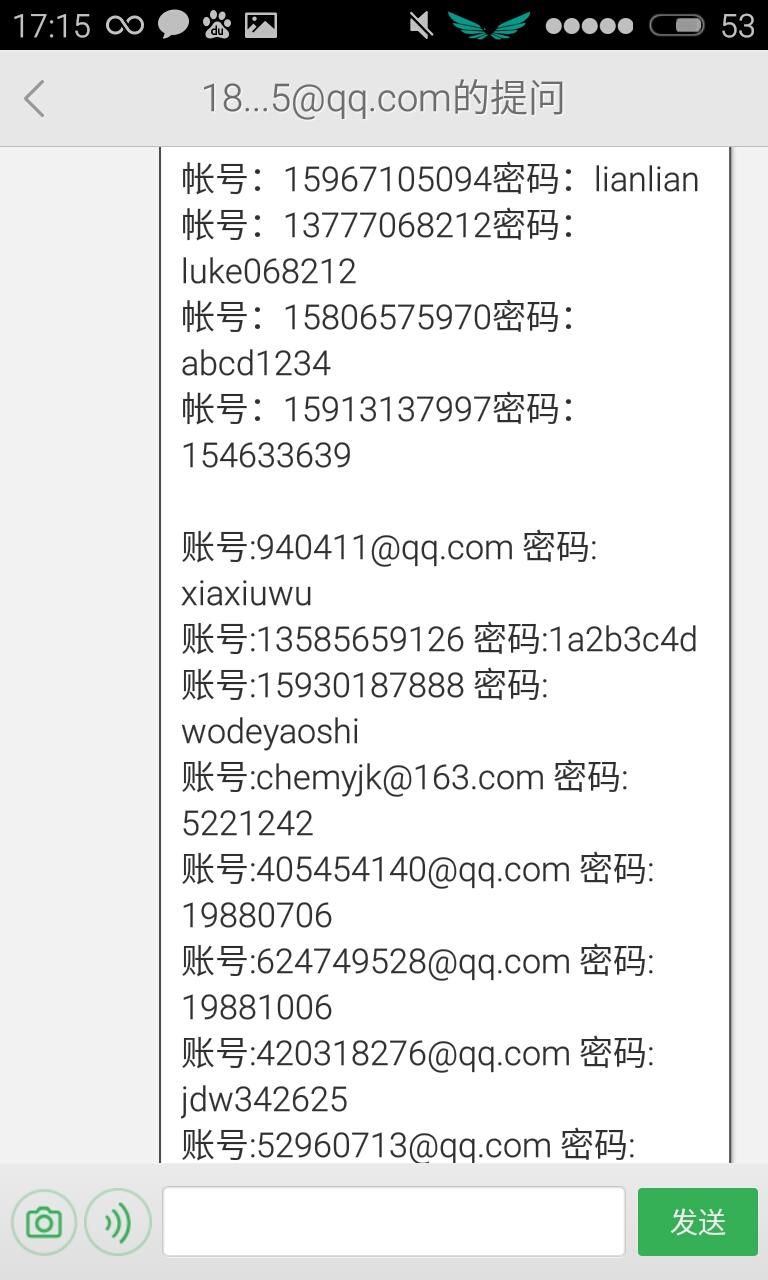Focus the message text field
Viewport: 768px width, 1280px height.
394,1221
